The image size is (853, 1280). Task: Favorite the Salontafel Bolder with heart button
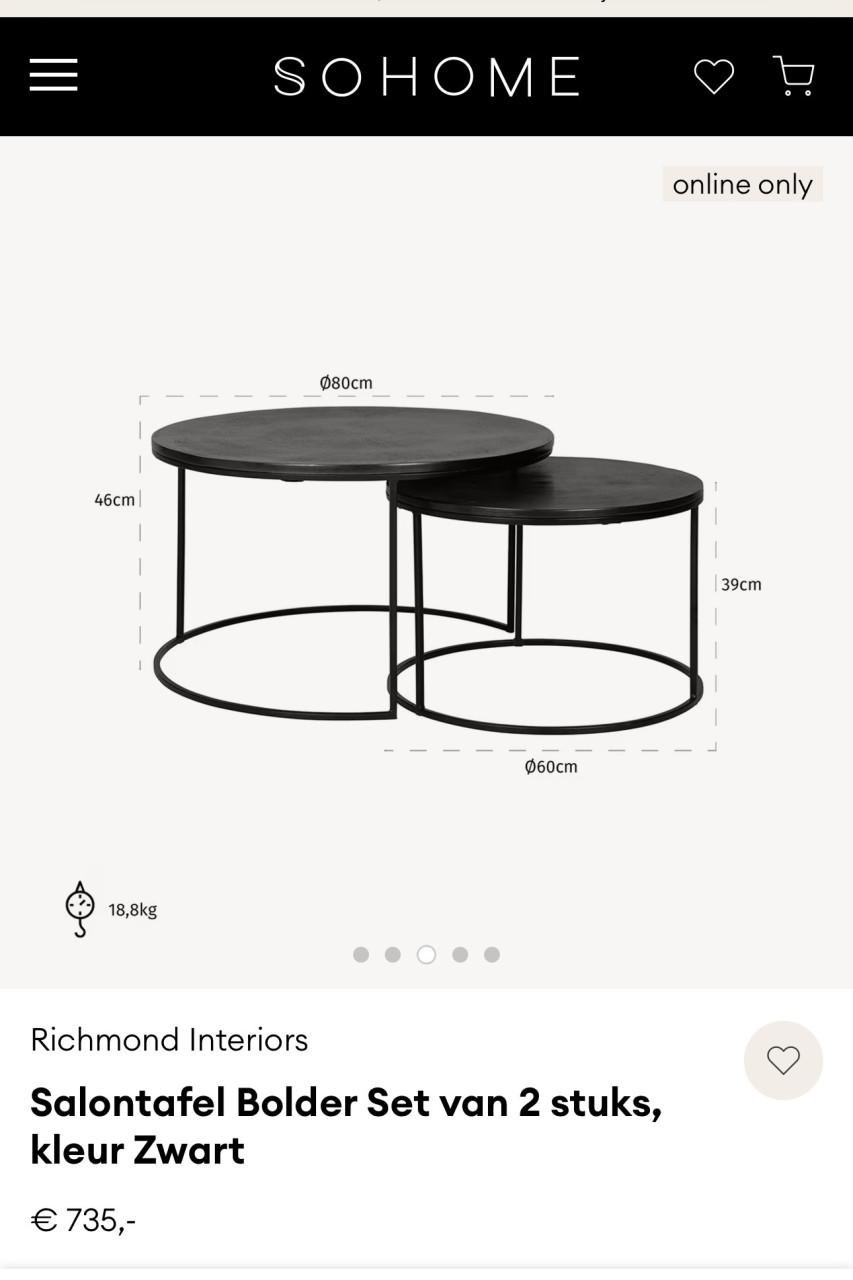(783, 1060)
